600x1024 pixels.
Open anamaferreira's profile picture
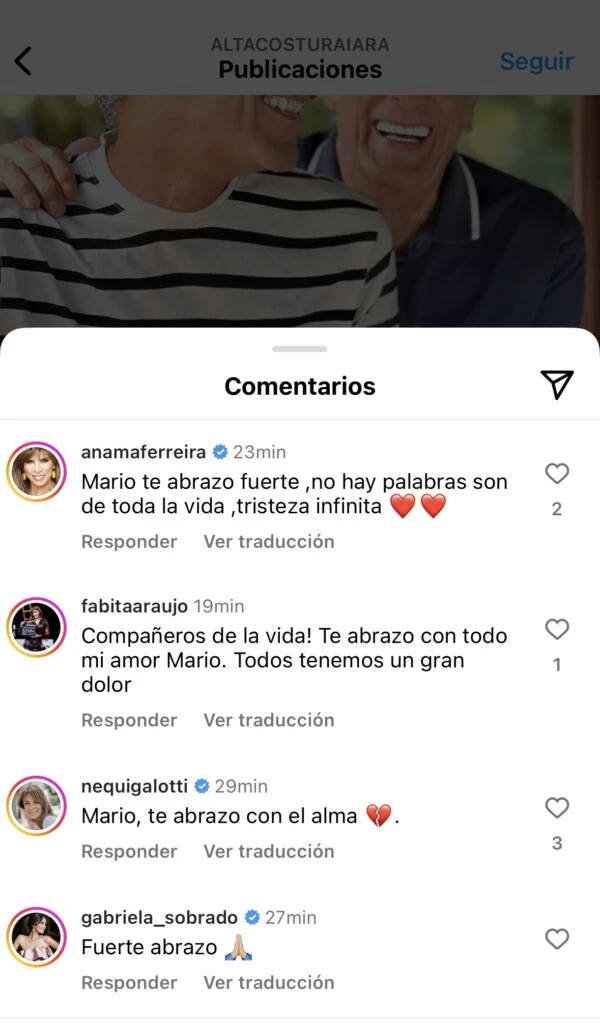click(37, 470)
